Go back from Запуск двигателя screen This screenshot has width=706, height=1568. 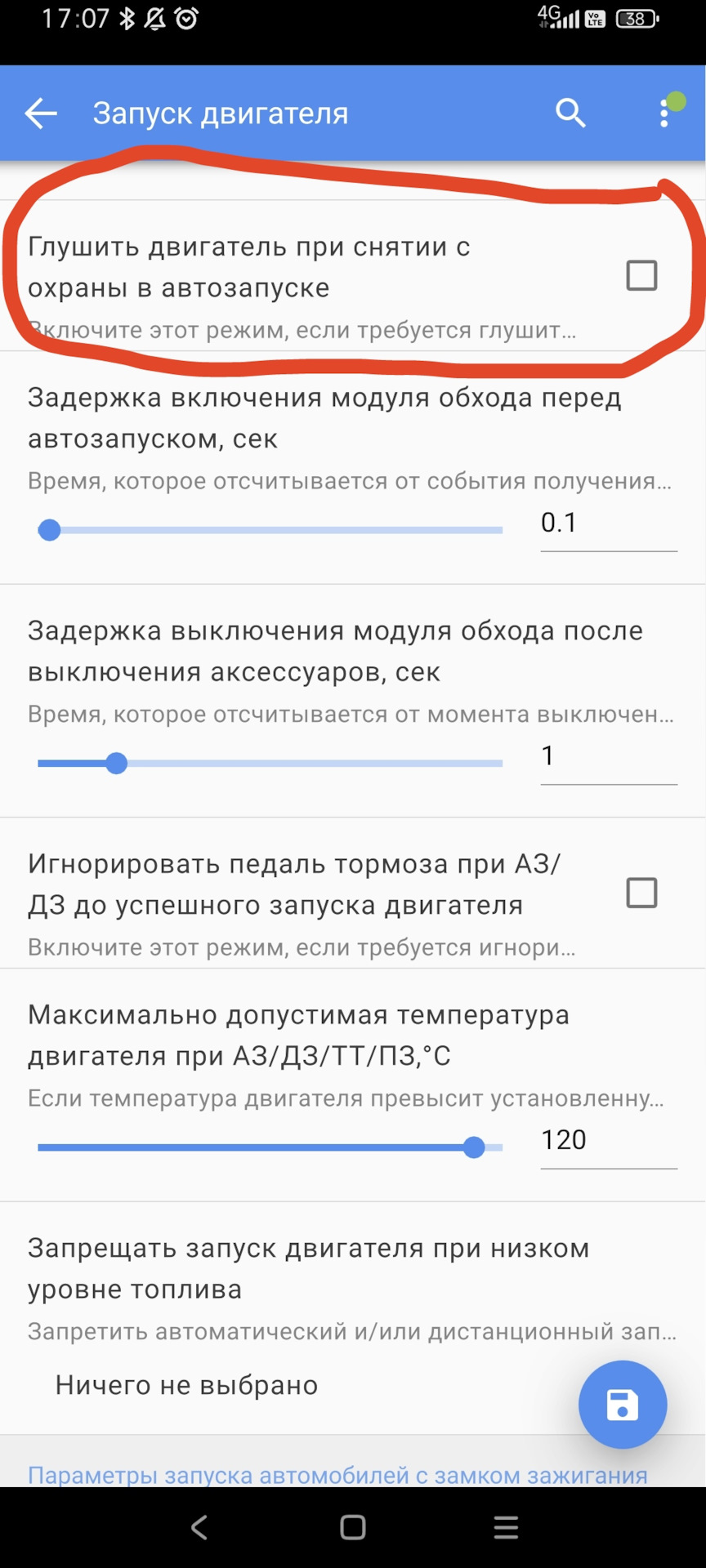point(41,114)
